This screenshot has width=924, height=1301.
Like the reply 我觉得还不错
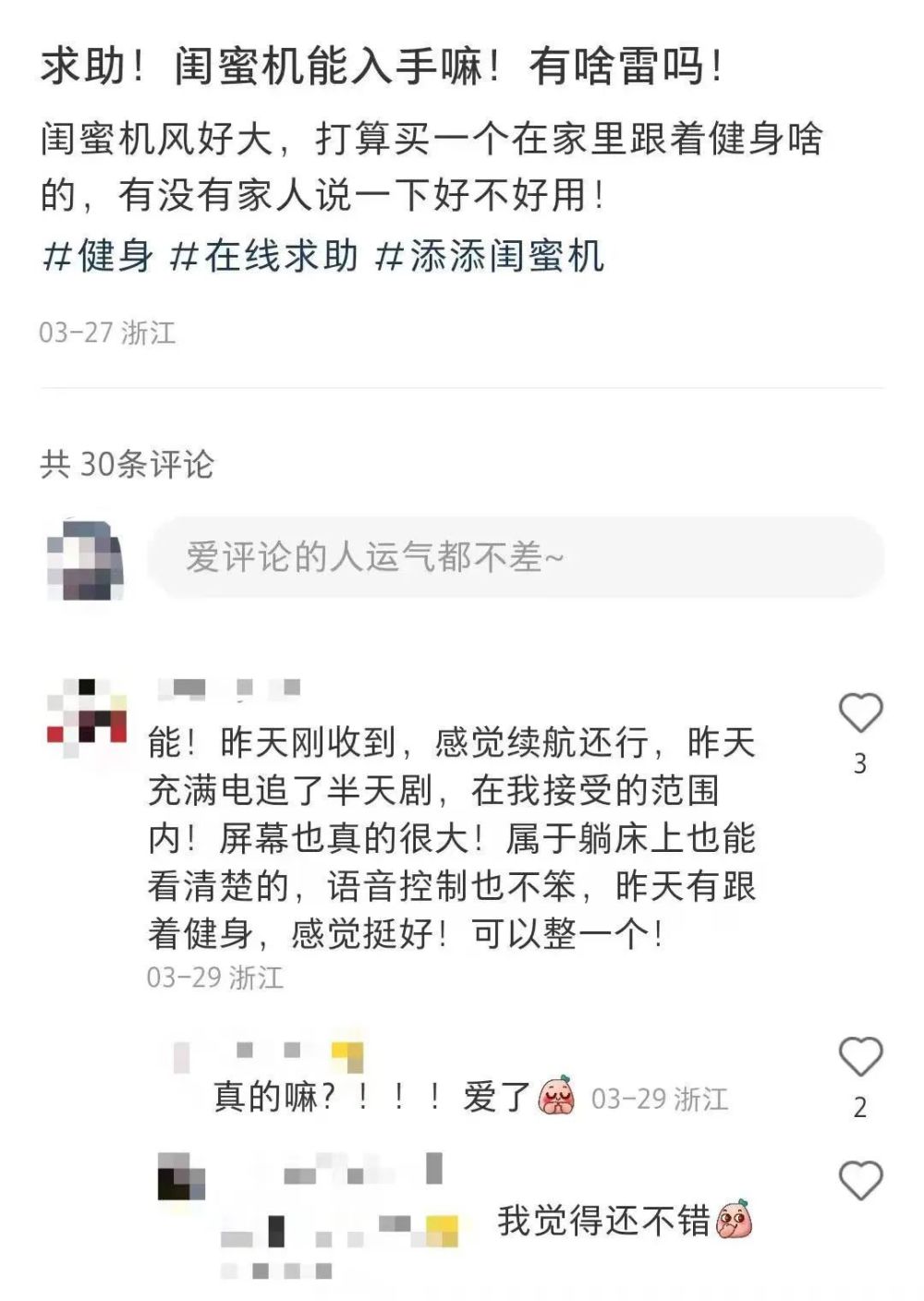tap(859, 1181)
